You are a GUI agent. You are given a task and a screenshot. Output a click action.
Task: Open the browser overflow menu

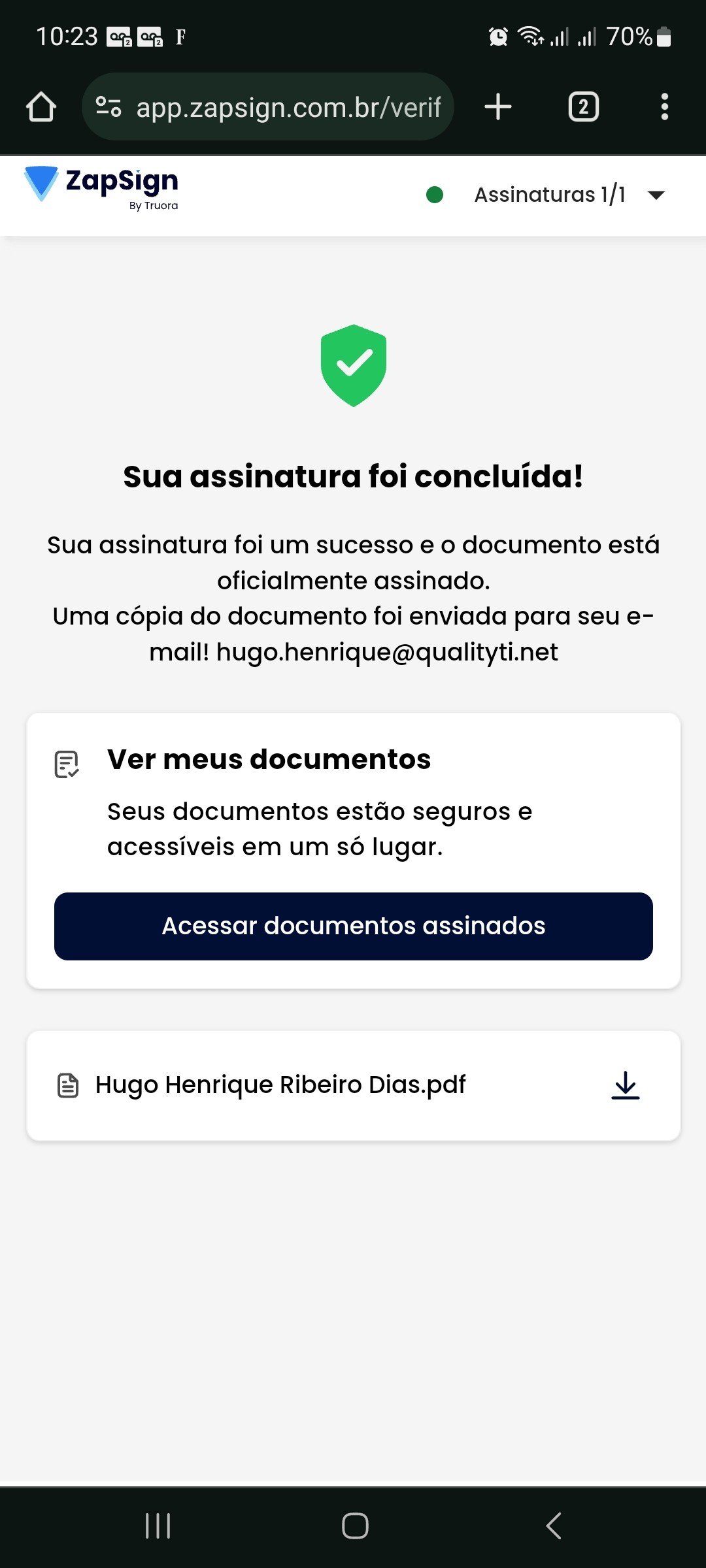(664, 106)
